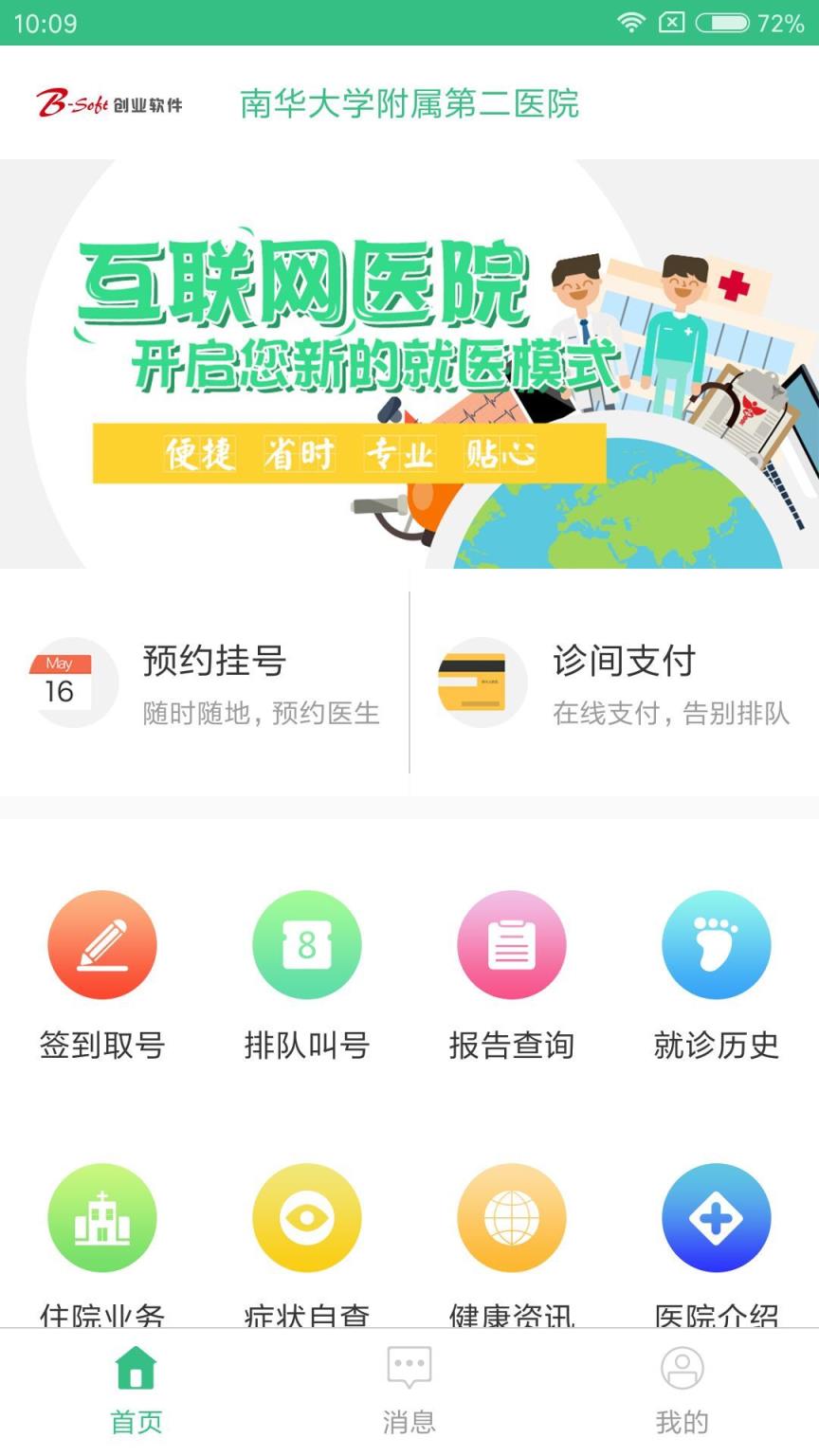Select the 签到取号 (check-in) pencil icon
819x1456 pixels.
point(102,944)
